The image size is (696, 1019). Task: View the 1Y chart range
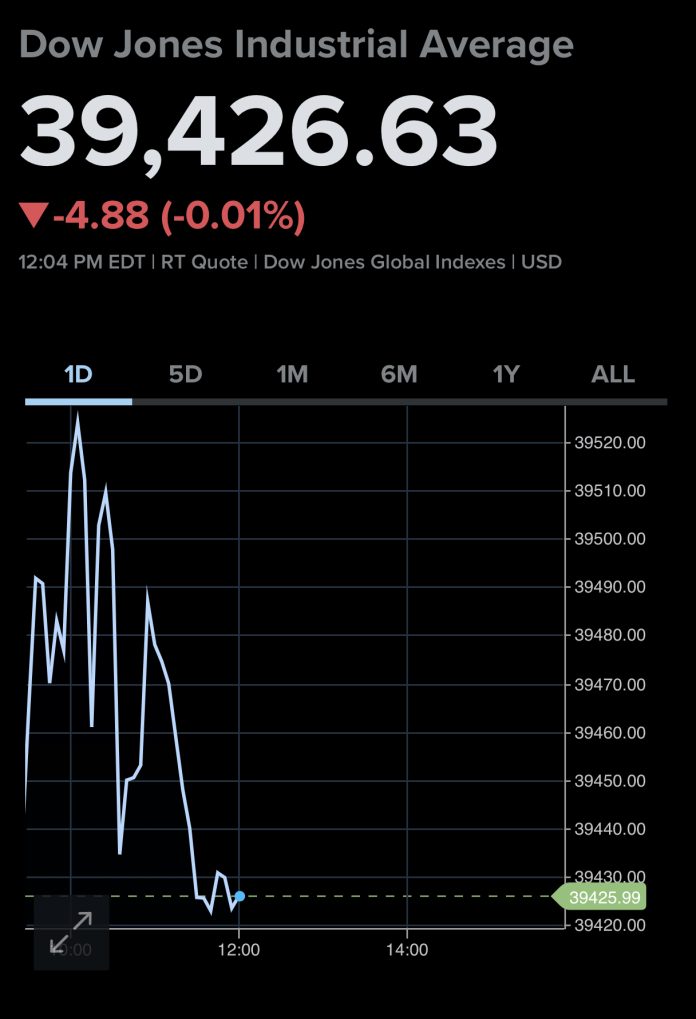(x=506, y=374)
